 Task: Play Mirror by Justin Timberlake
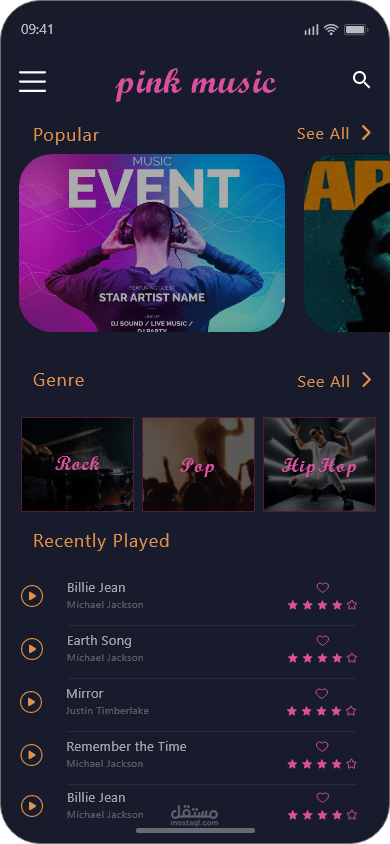(31, 702)
